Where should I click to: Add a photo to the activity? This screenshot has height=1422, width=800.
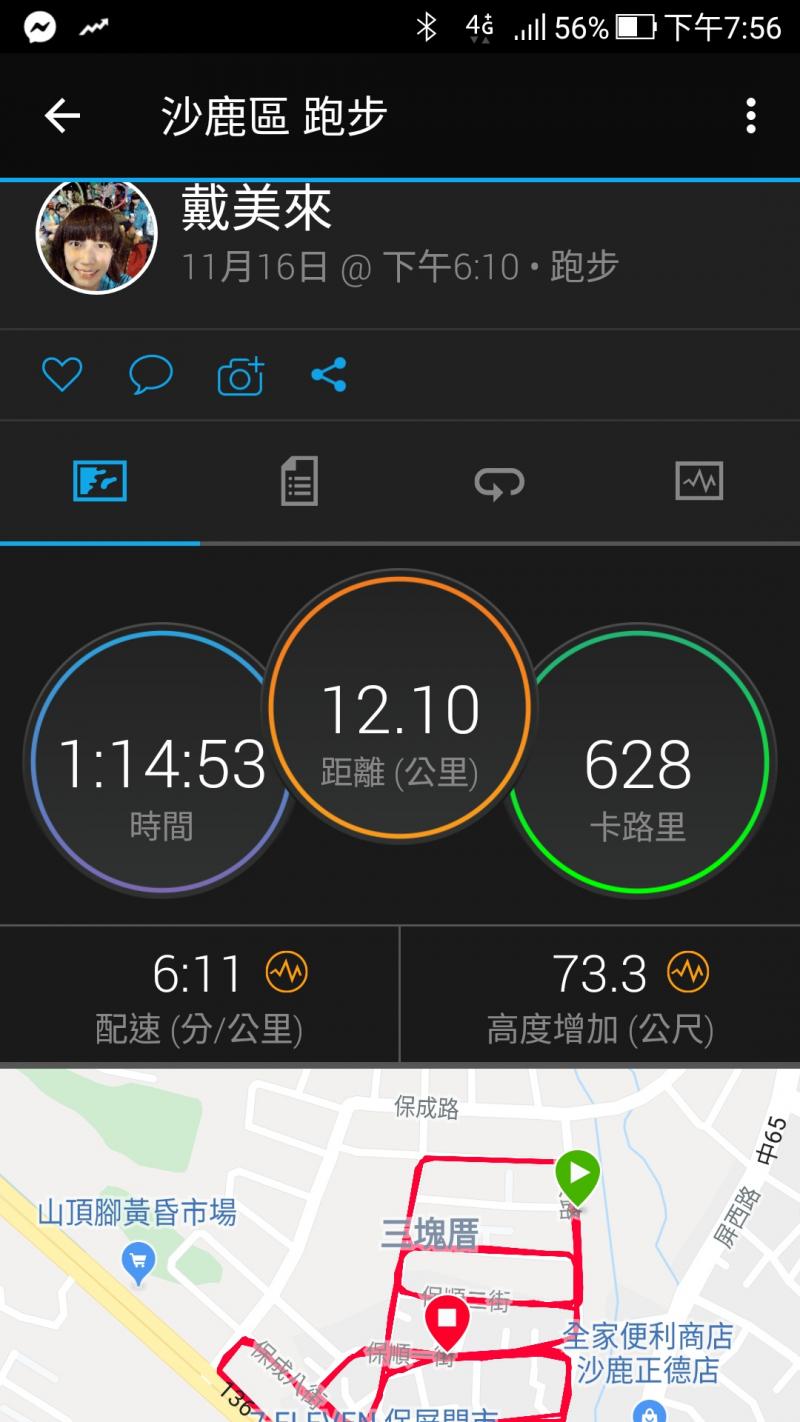(240, 376)
